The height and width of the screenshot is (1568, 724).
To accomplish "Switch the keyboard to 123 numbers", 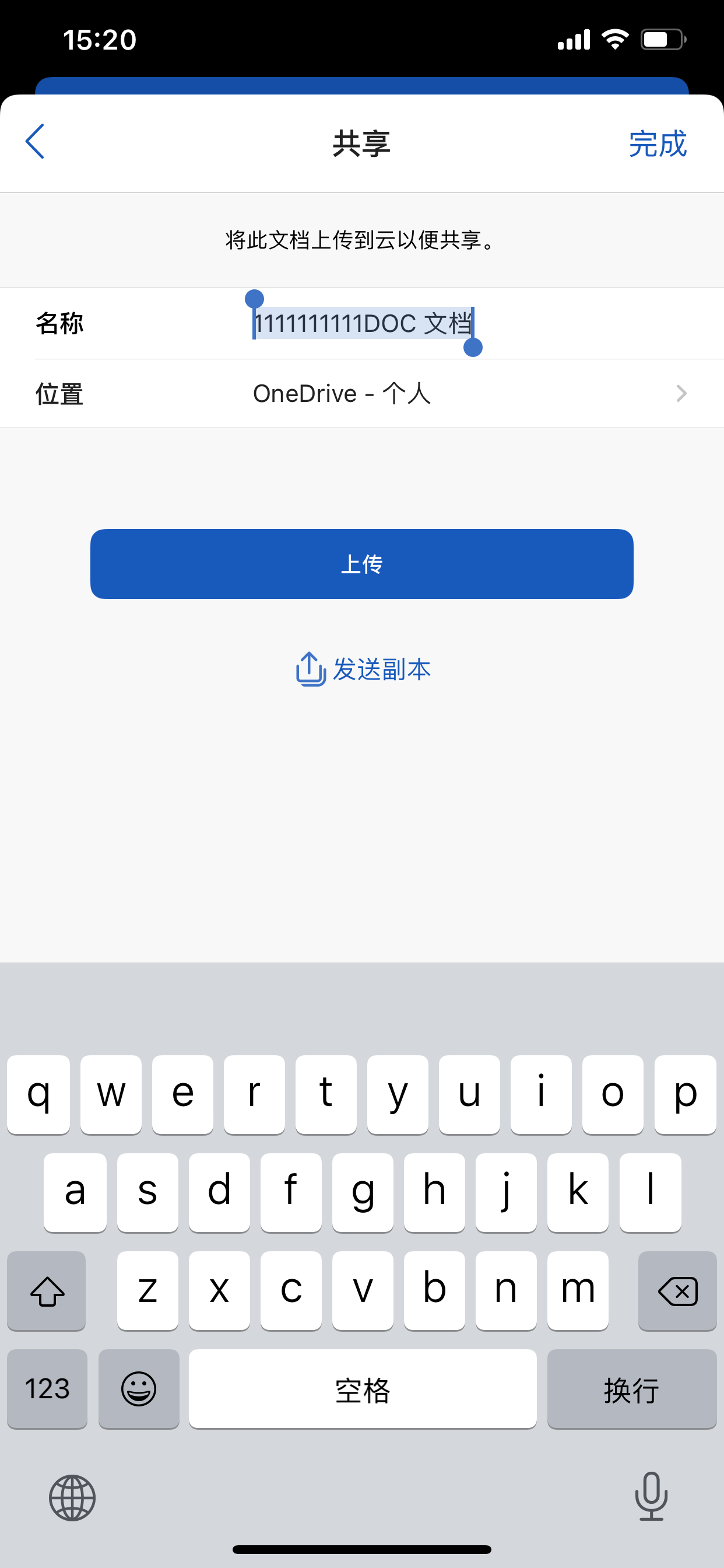I will (47, 1388).
